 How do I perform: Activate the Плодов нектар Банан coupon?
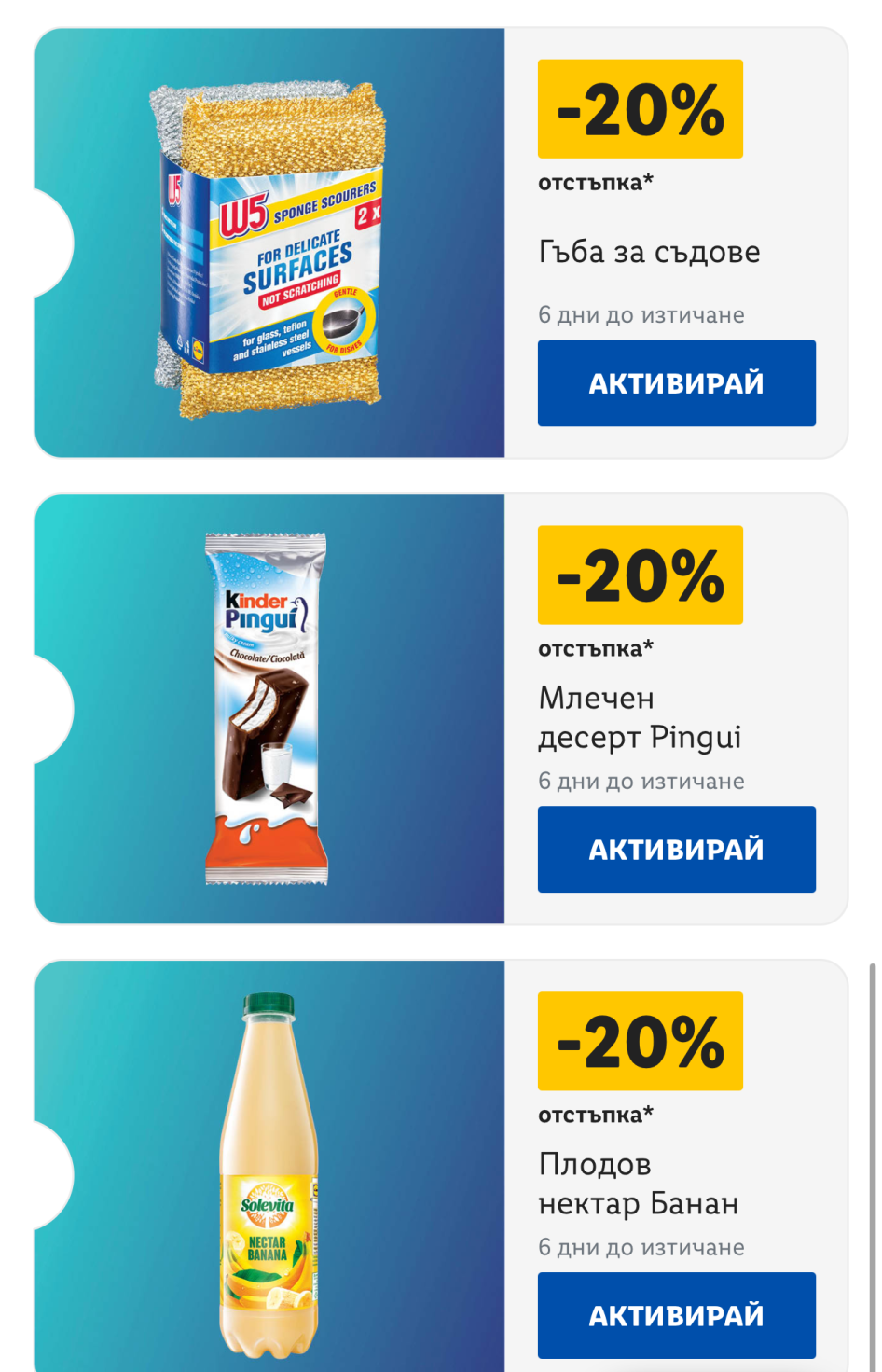(676, 1316)
